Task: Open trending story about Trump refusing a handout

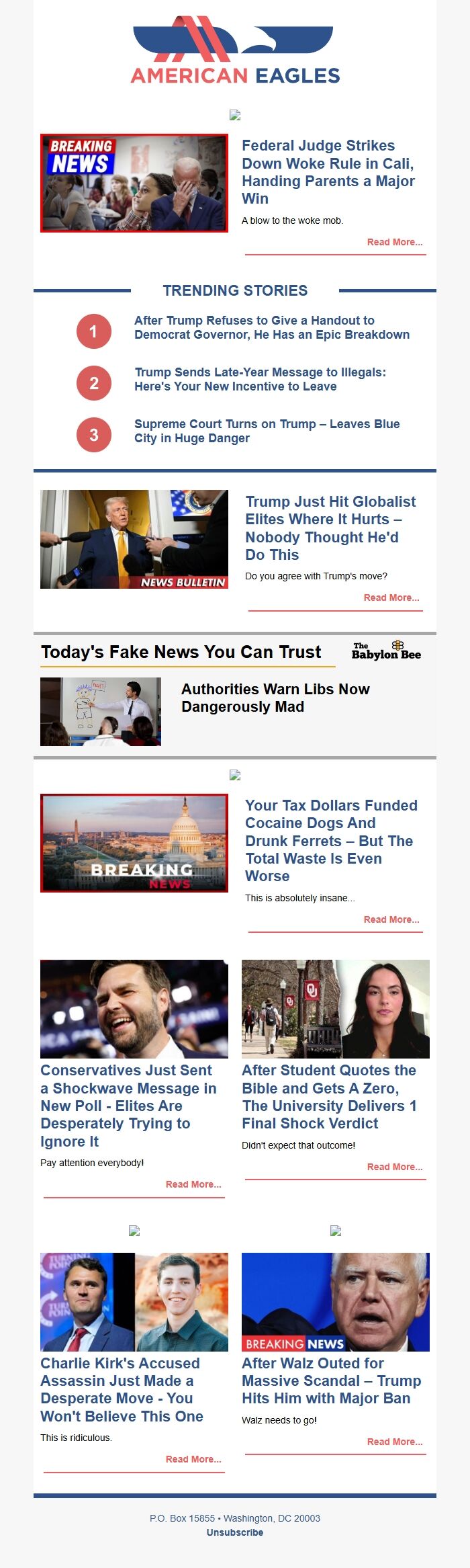Action: point(271,327)
